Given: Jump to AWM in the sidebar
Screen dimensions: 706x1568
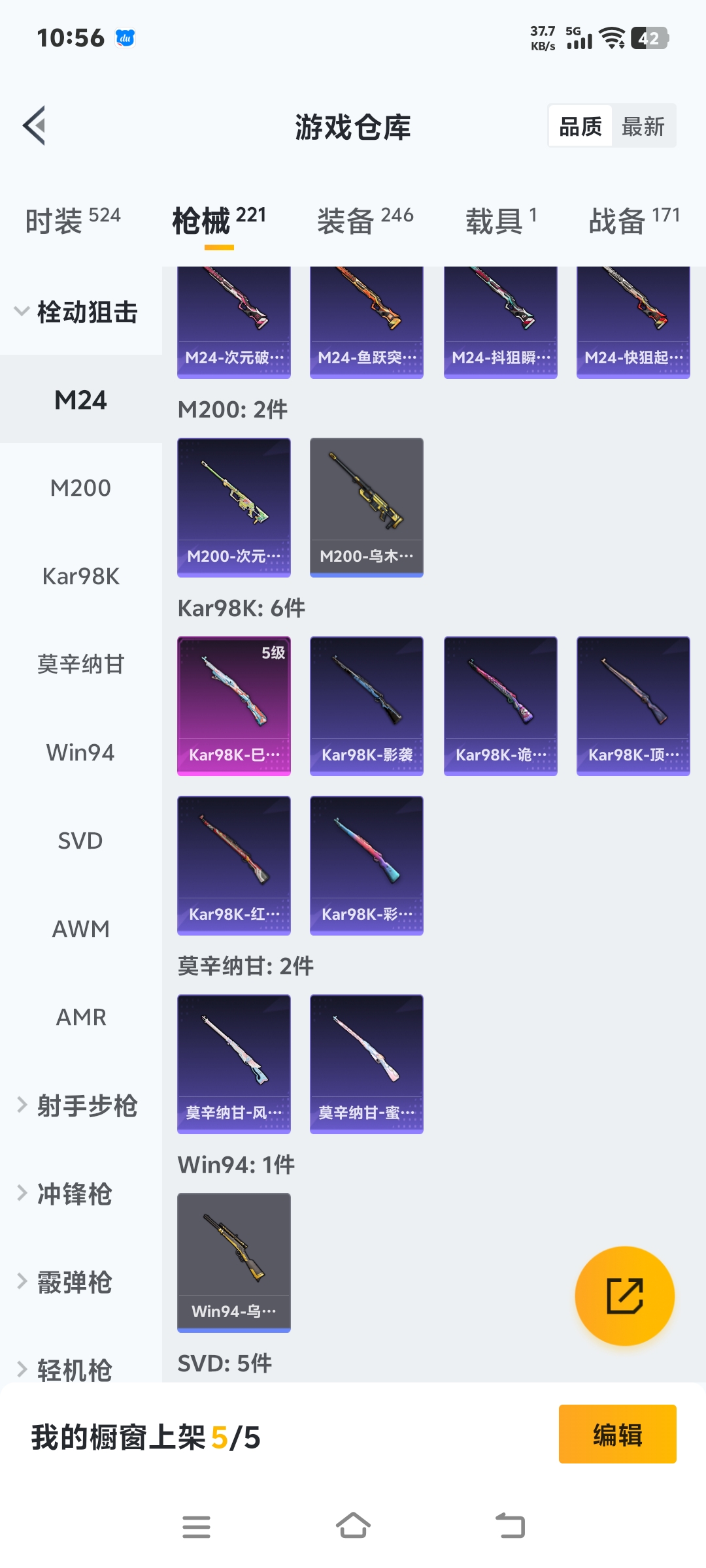Looking at the screenshot, I should pos(81,929).
